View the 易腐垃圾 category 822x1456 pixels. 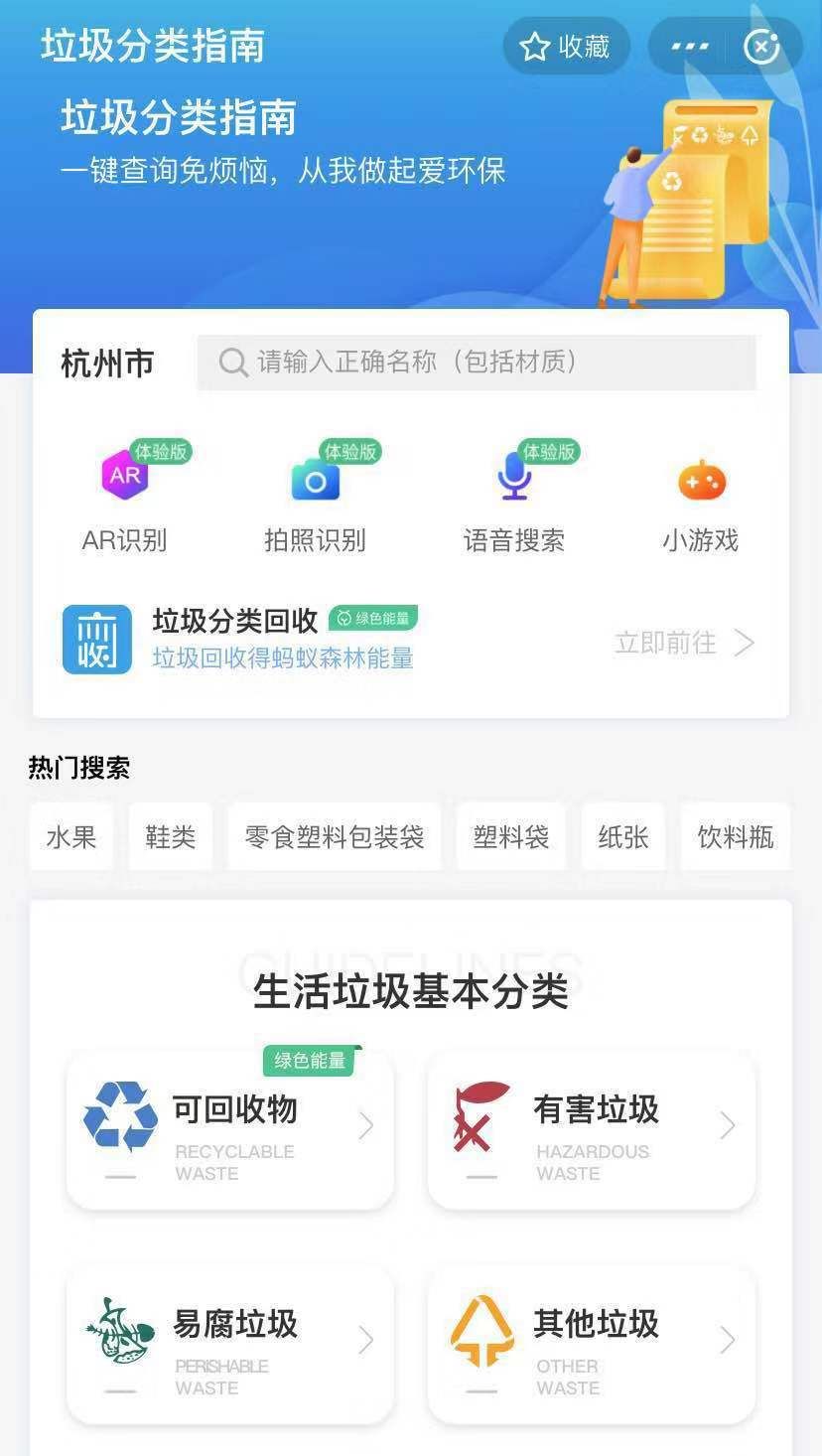coord(230,1344)
